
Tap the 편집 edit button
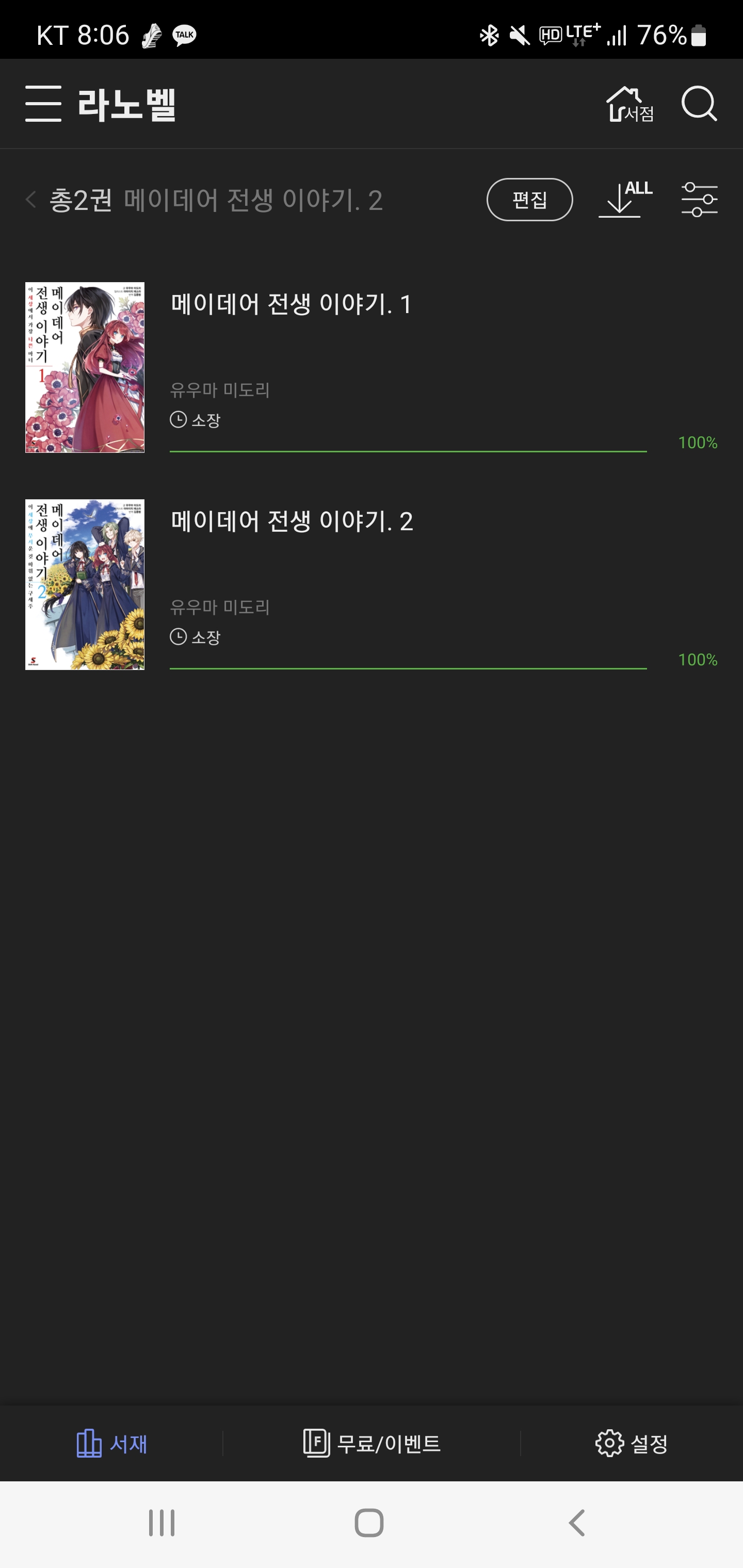tap(529, 200)
